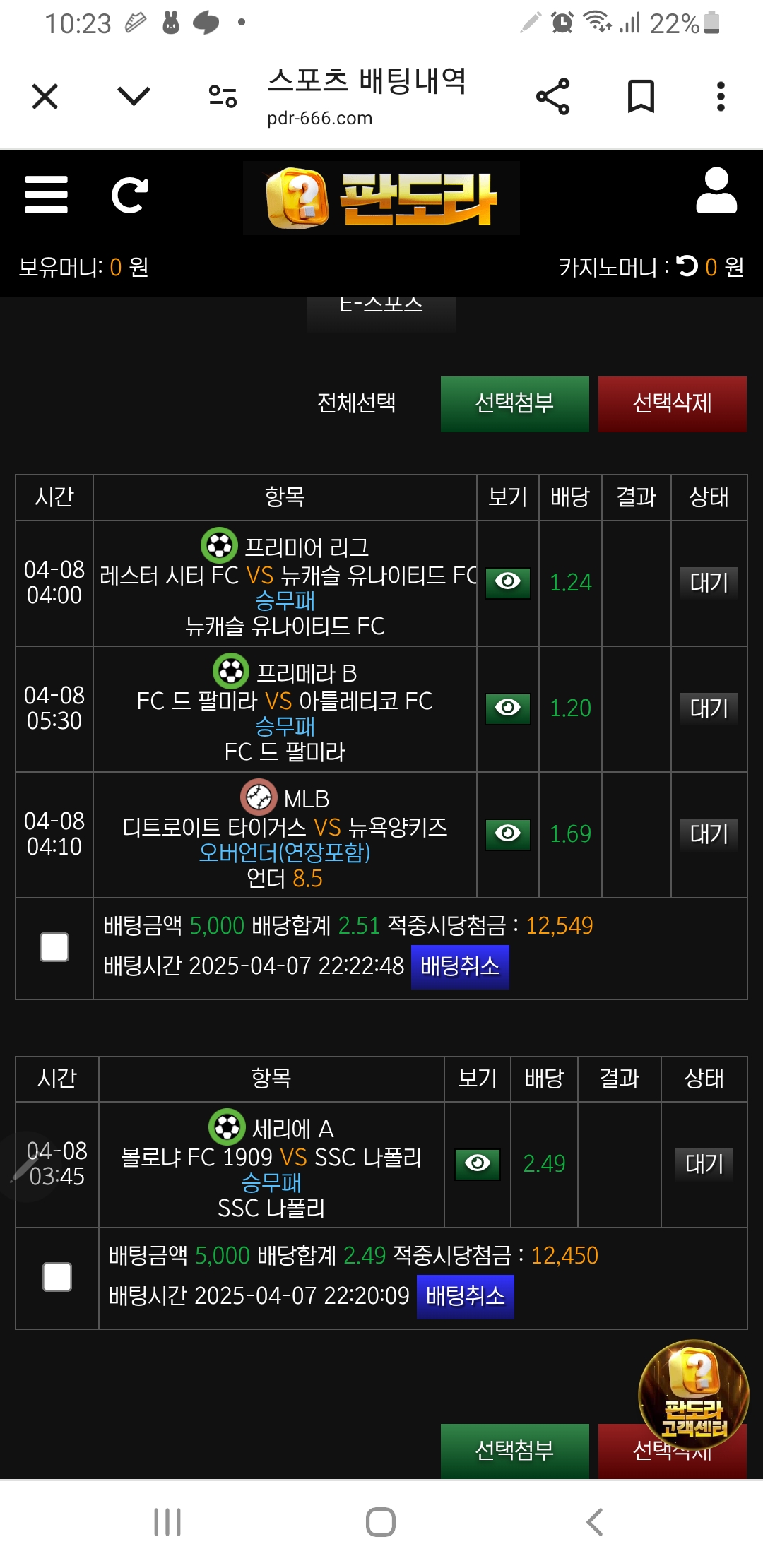Bookmark this page
763x1568 pixels.
click(x=641, y=96)
